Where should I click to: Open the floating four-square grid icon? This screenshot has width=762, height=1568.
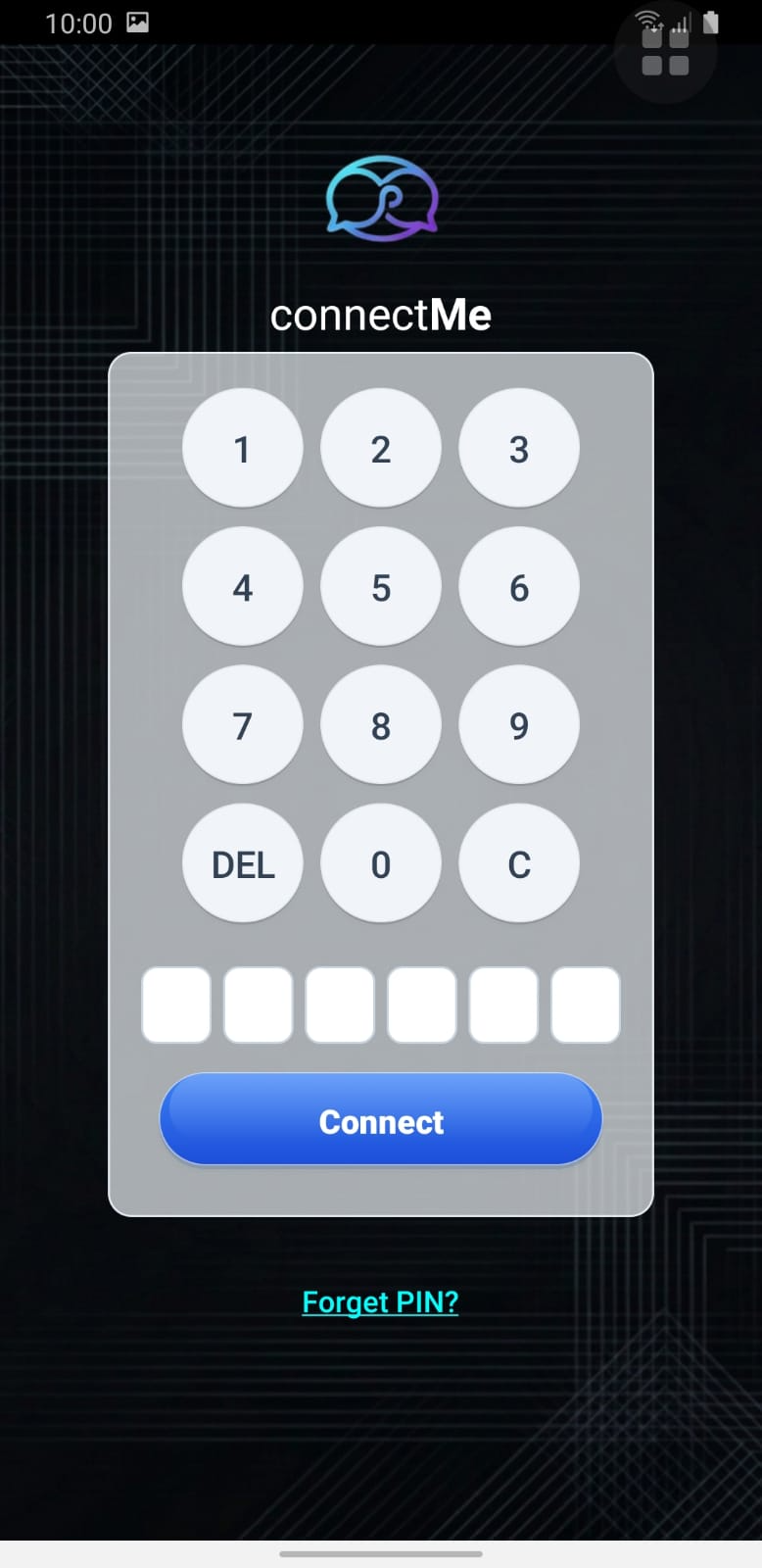tap(666, 52)
